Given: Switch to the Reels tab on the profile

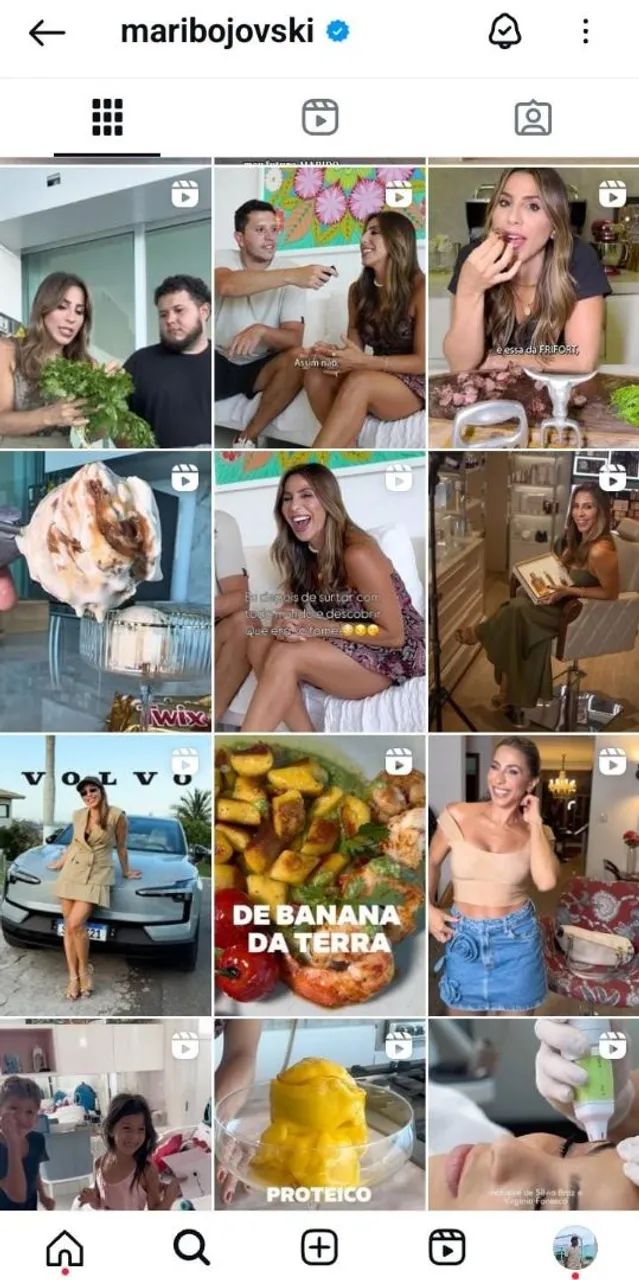Looking at the screenshot, I should 320,118.
